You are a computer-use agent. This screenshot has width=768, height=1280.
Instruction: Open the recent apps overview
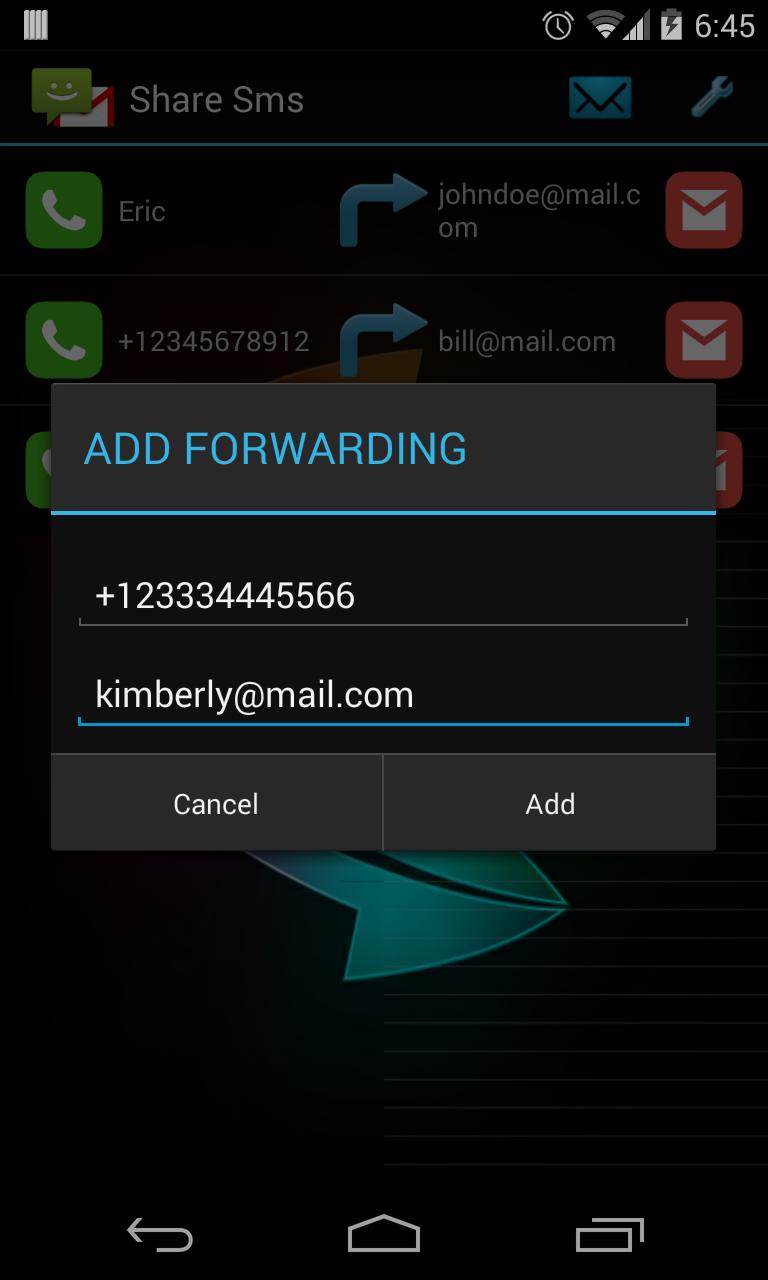[609, 1235]
